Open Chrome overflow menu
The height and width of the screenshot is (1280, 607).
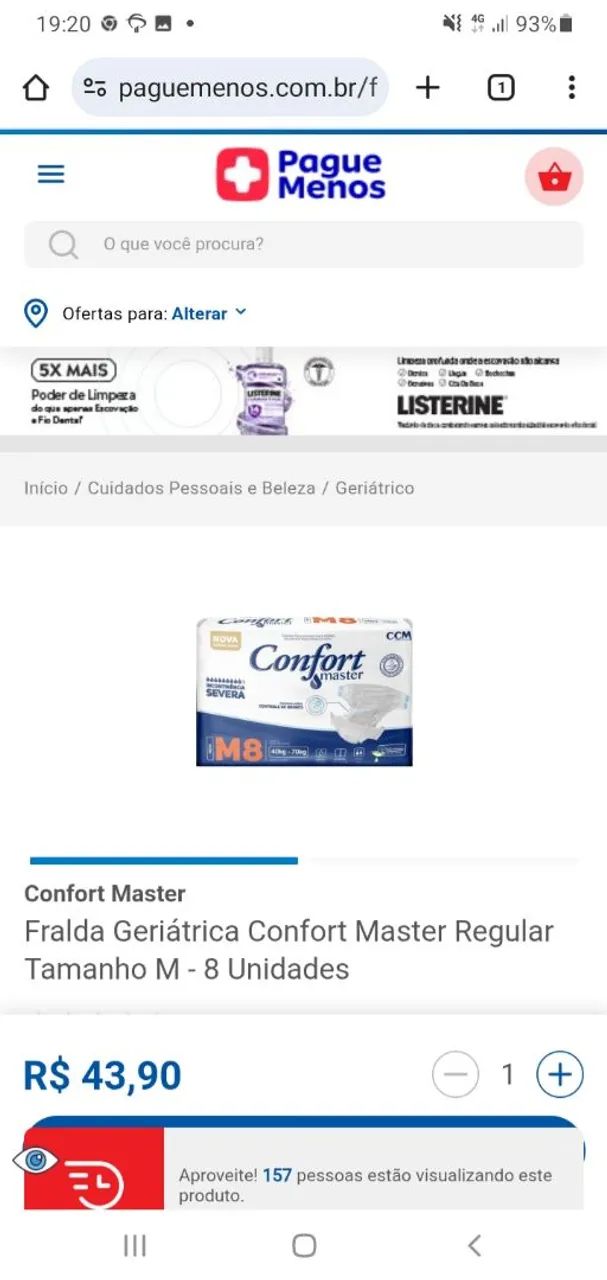click(571, 88)
